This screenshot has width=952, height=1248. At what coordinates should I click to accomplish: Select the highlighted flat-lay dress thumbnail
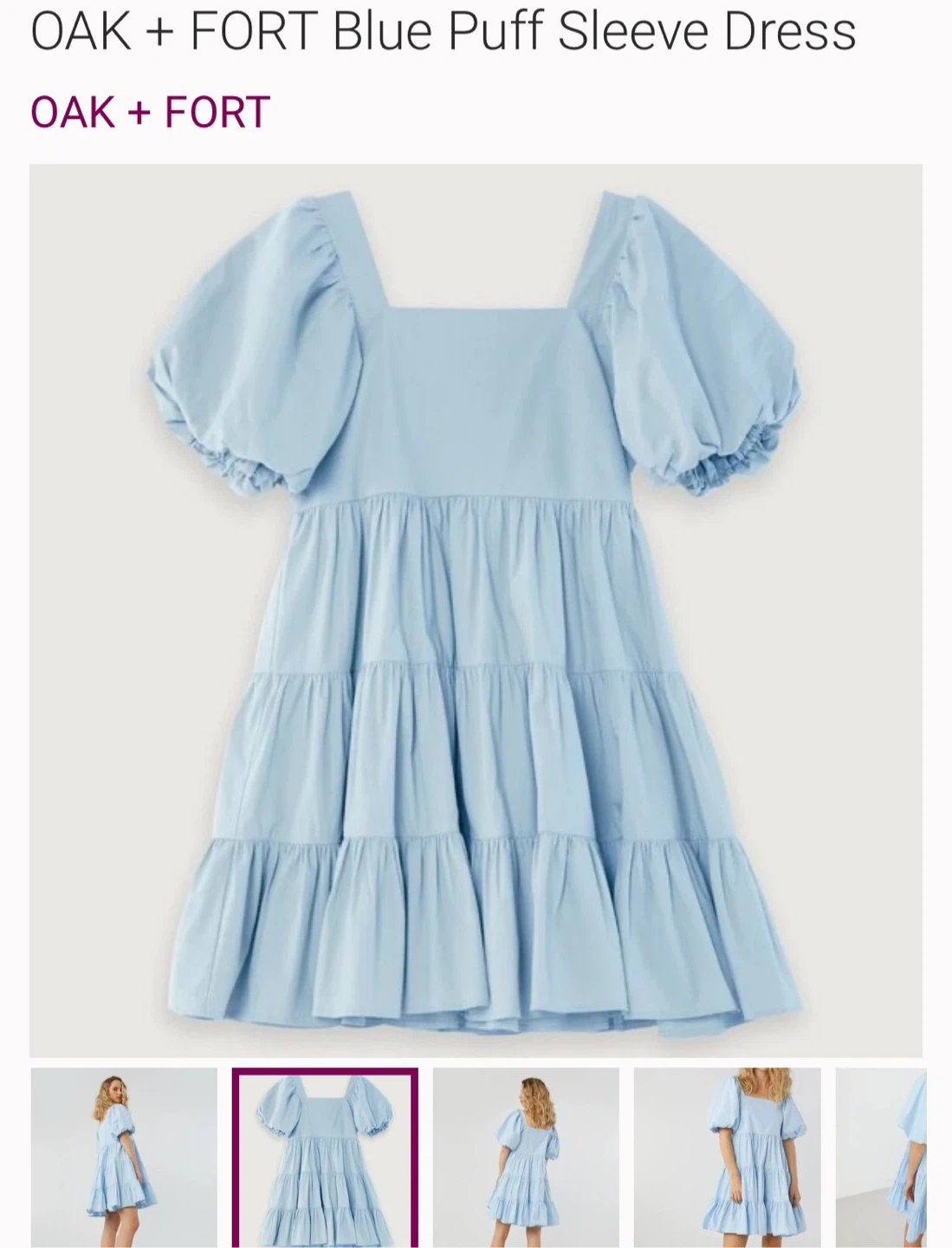tap(325, 1159)
